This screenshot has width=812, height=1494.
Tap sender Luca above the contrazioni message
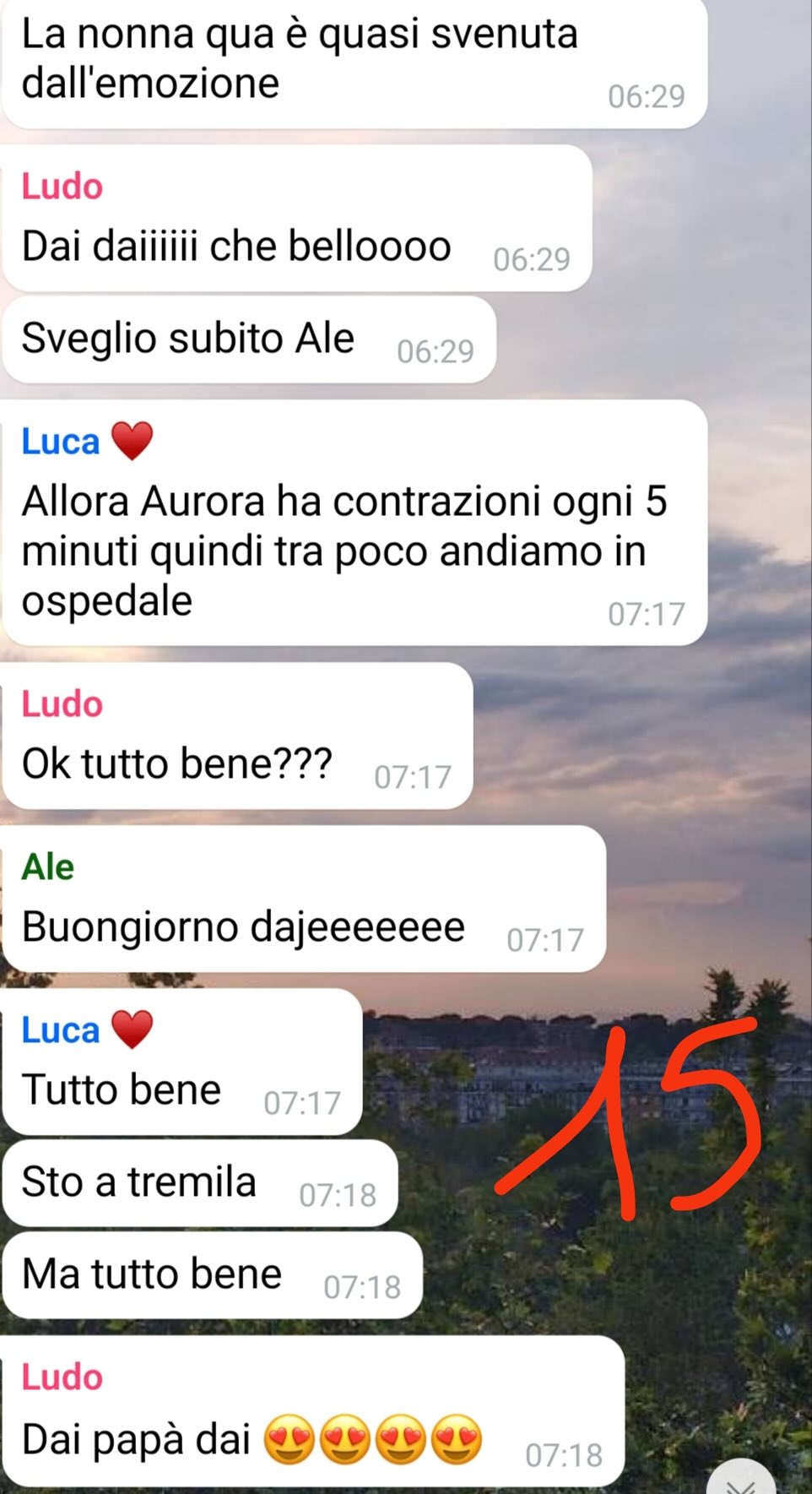click(x=61, y=442)
